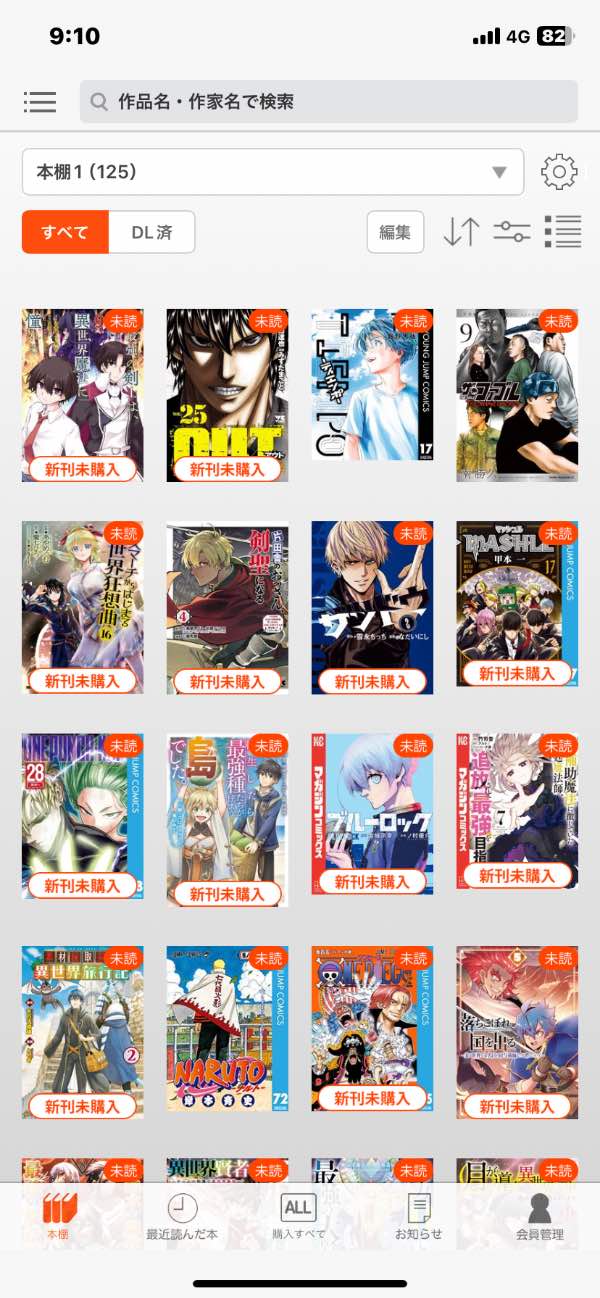
Task: Tap the 編集 edit button
Action: (395, 232)
